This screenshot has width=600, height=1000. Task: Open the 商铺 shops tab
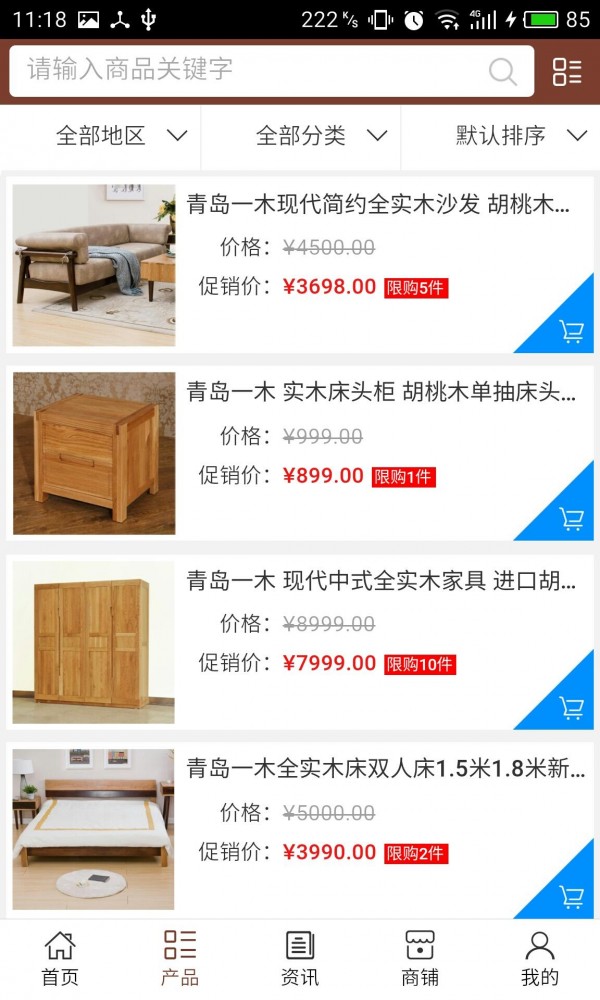pos(420,958)
